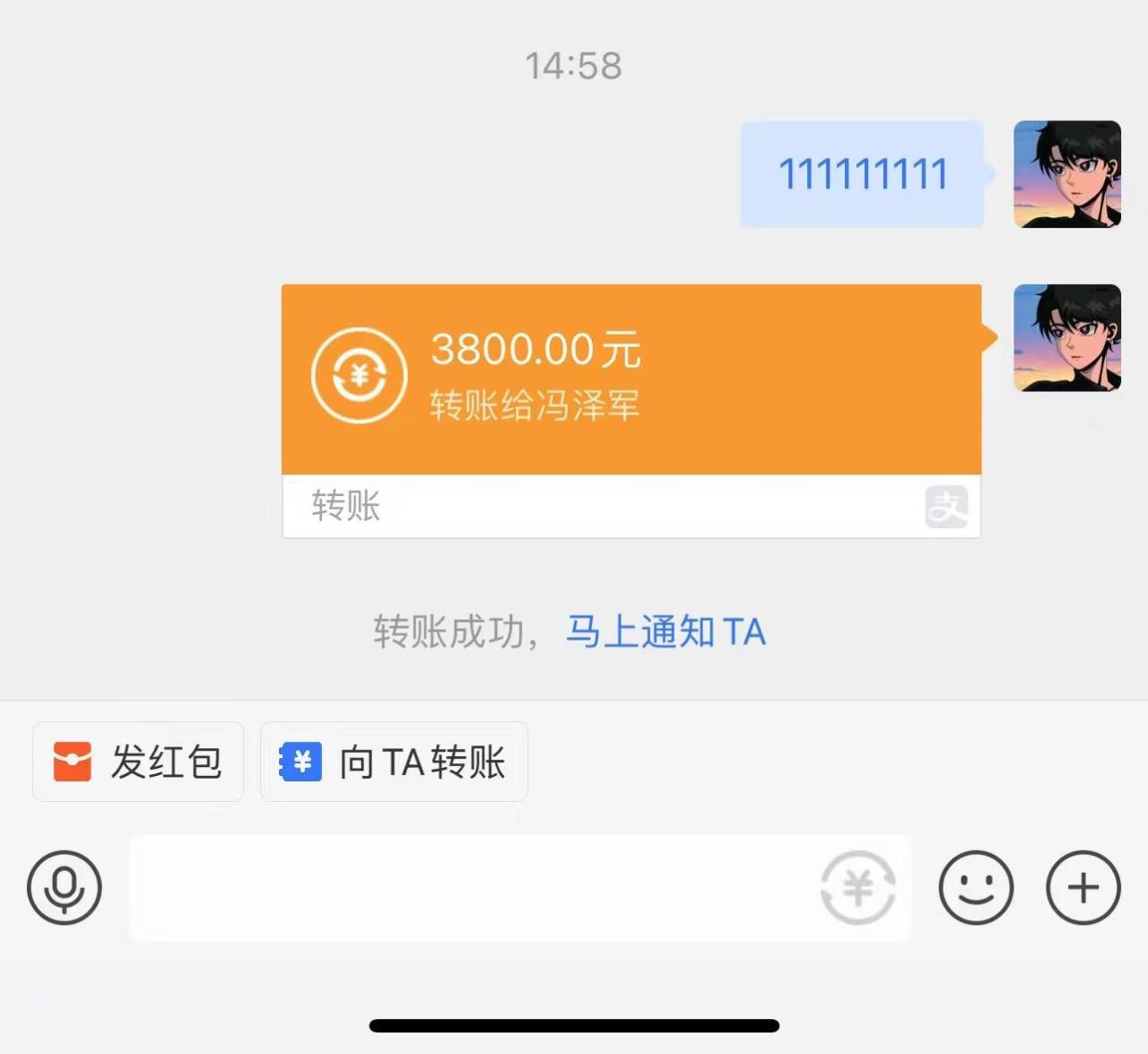Screen dimensions: 1148x1054
Task: Tap the 发红包 button
Action: point(138,762)
